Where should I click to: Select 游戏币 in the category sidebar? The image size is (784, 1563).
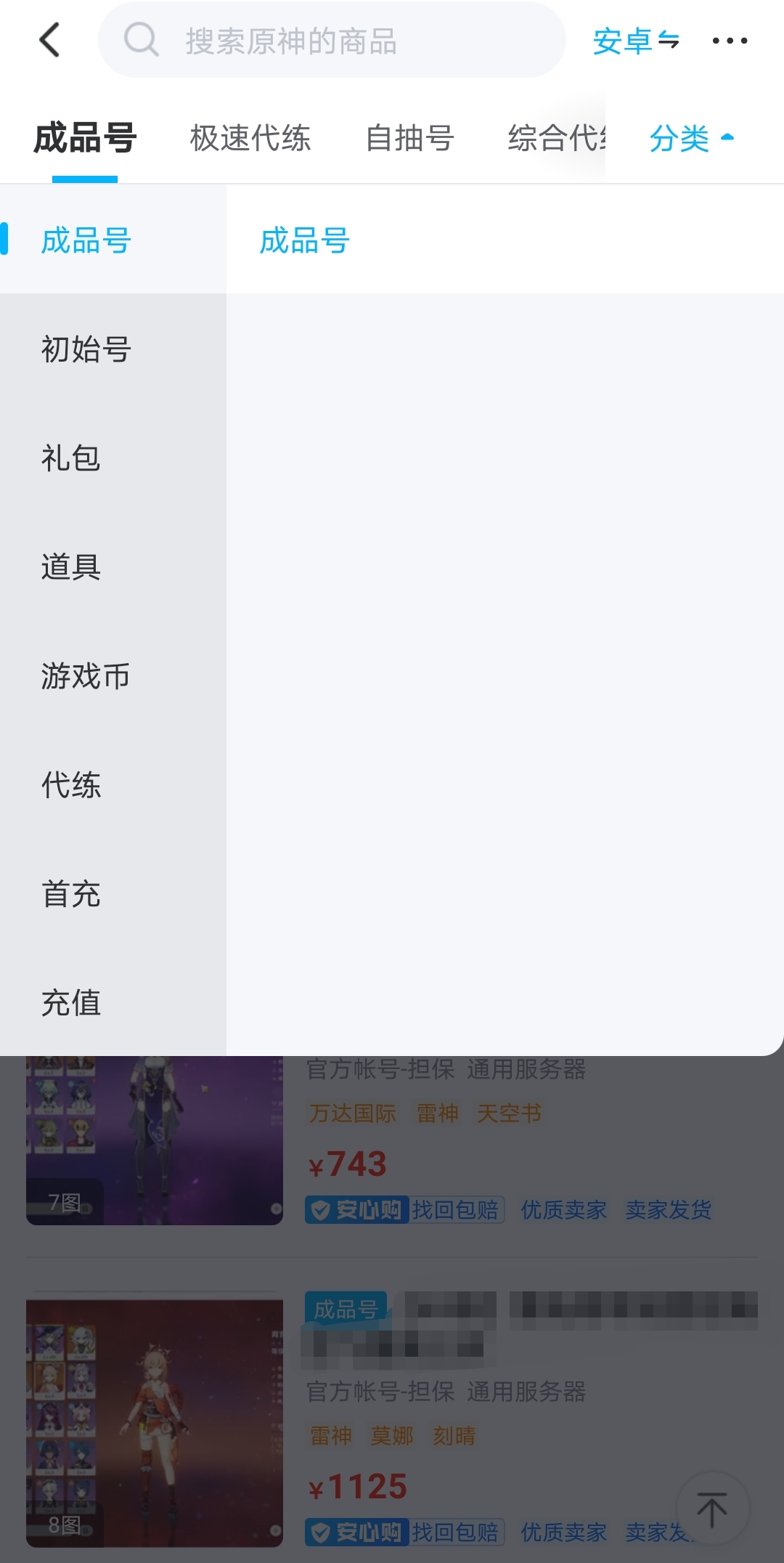[x=86, y=676]
